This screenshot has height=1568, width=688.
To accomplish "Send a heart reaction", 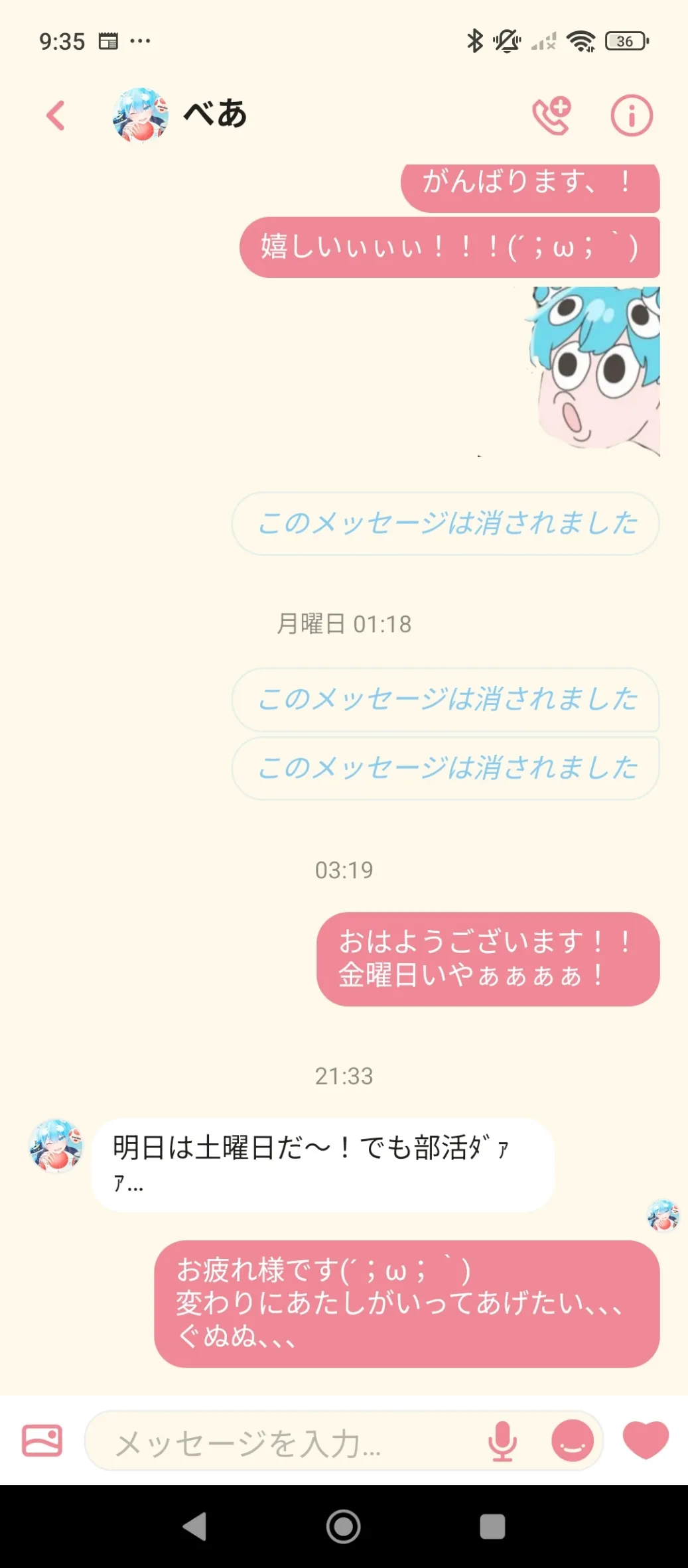I will pos(646,1441).
